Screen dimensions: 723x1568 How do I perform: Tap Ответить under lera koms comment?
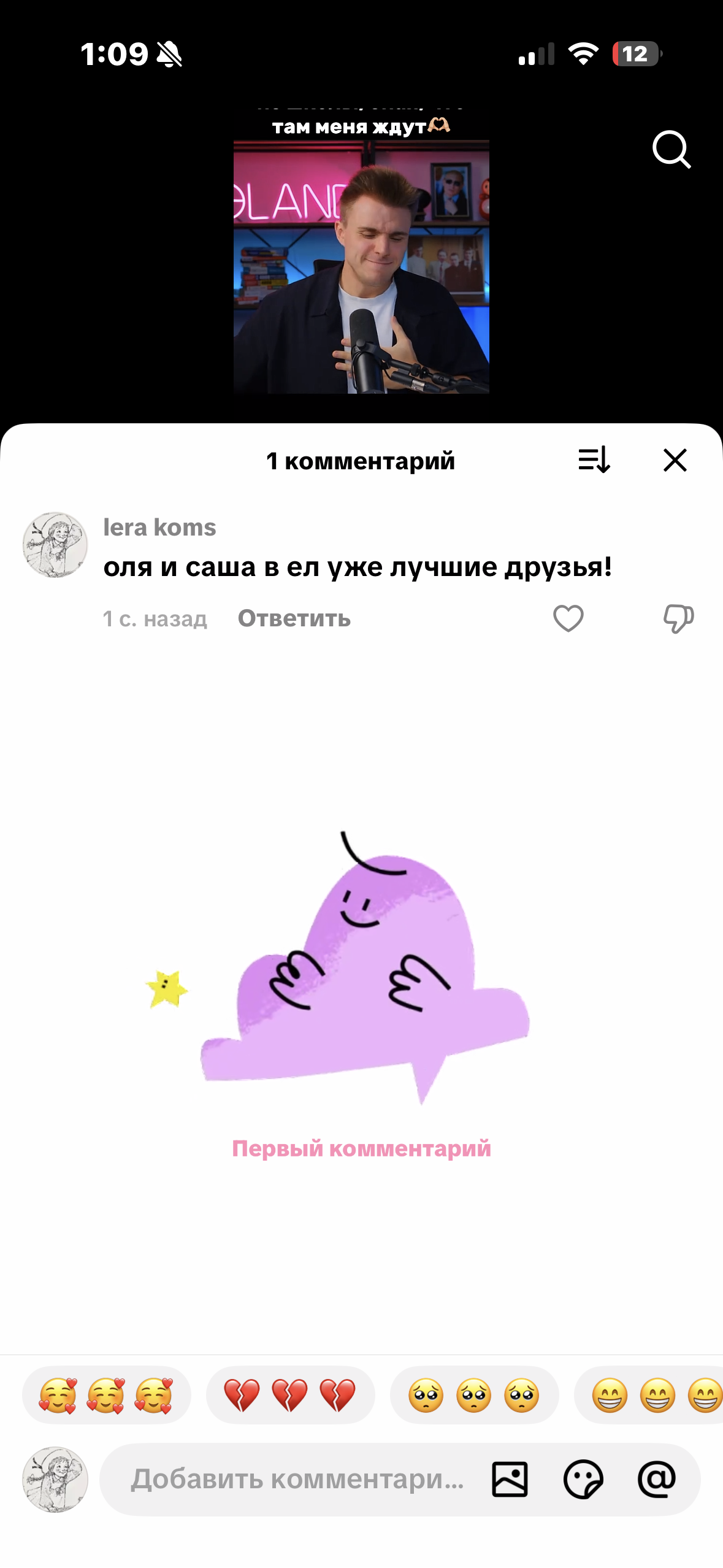[x=294, y=618]
